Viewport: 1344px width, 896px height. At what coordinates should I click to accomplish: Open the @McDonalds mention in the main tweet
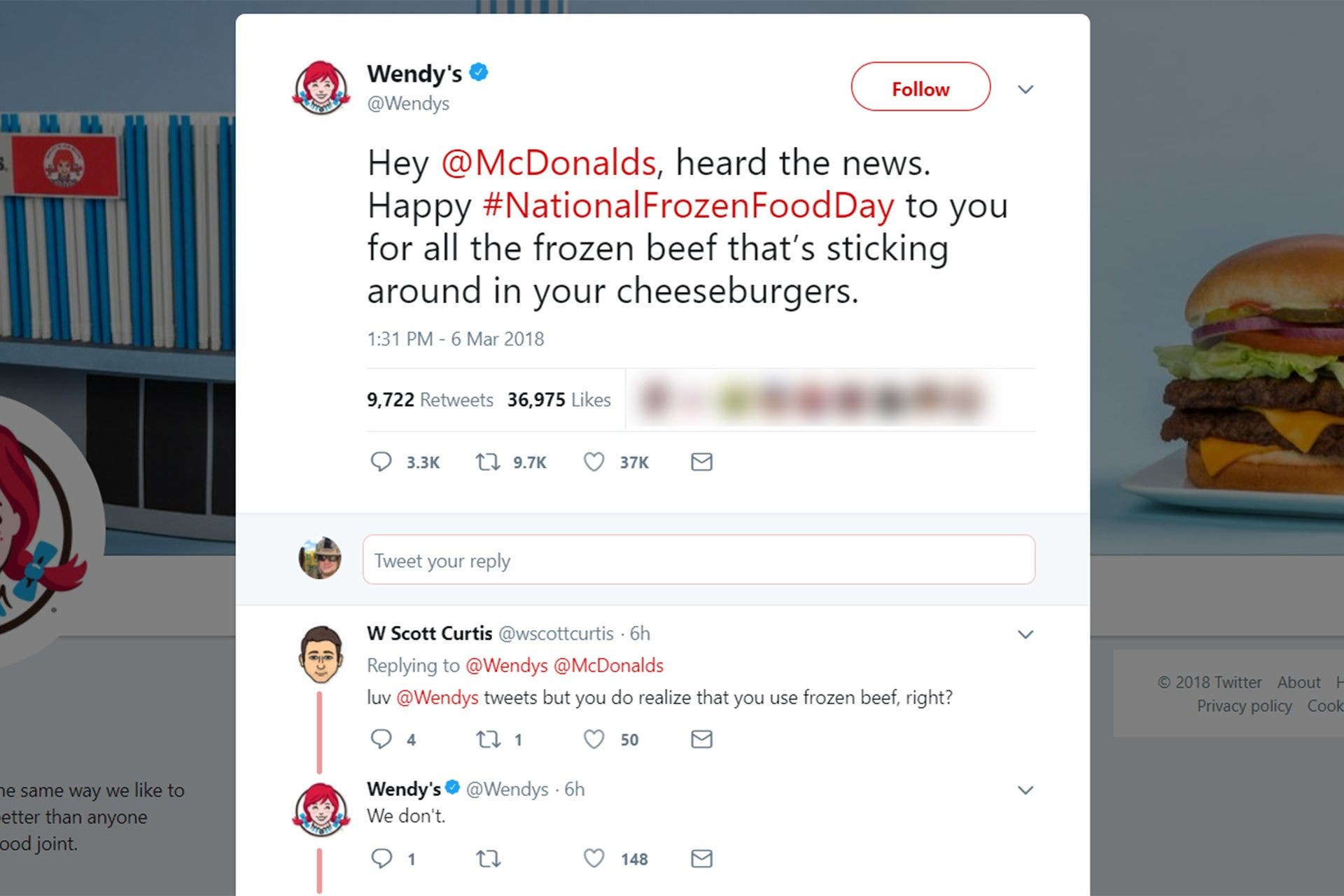pyautogui.click(x=549, y=163)
